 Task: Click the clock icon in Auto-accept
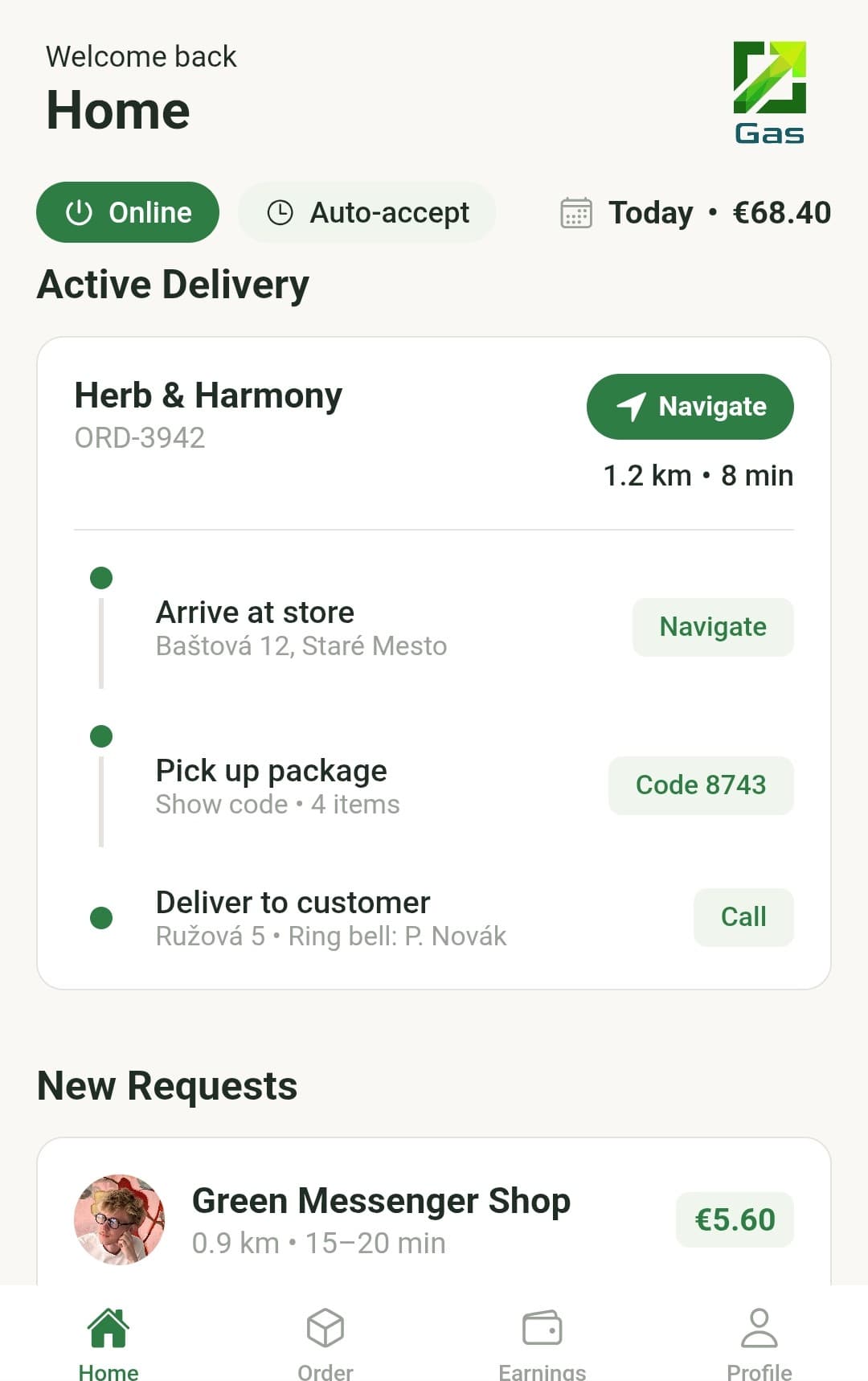click(280, 212)
